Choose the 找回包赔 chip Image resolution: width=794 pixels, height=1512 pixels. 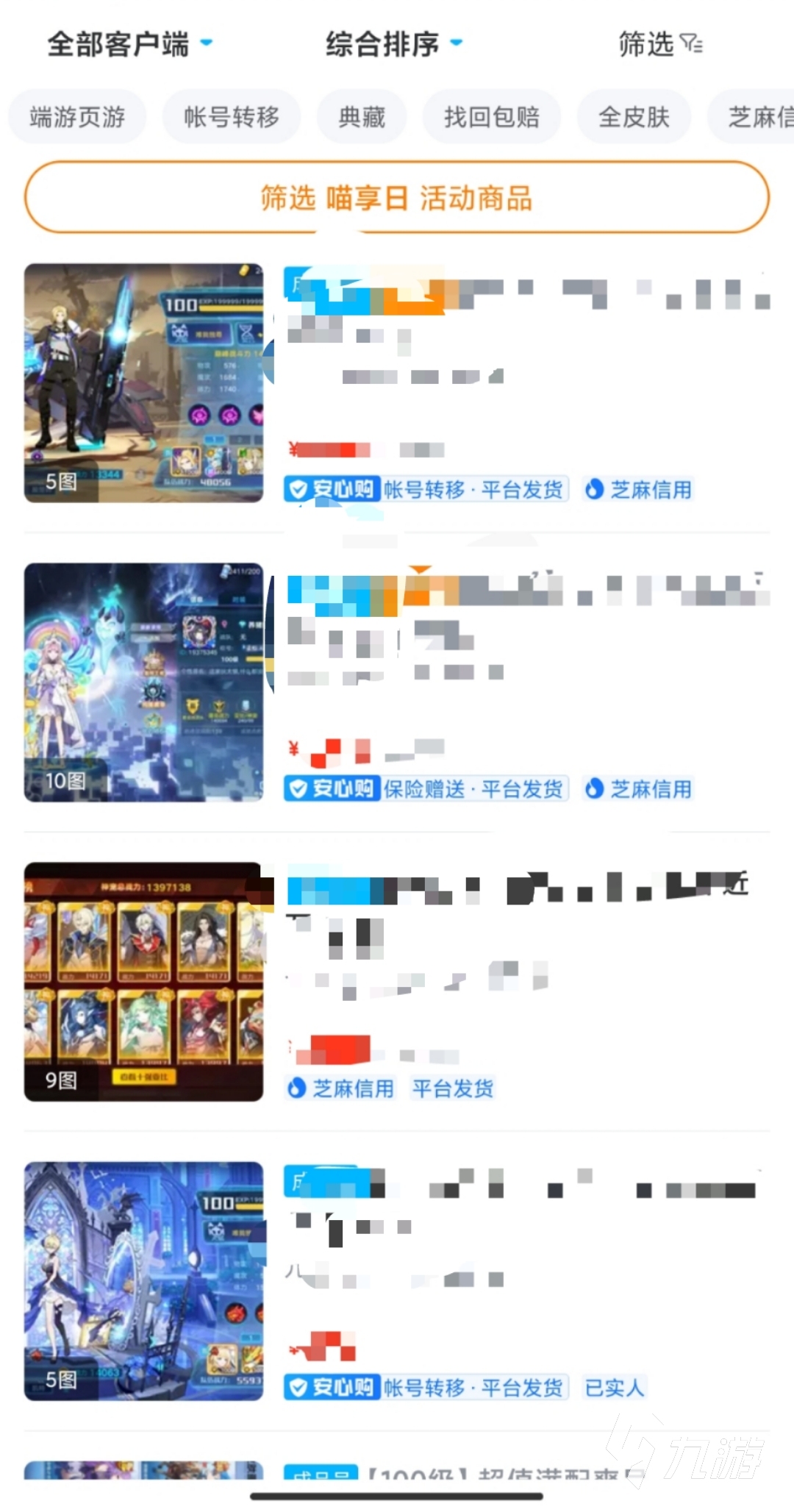pos(492,117)
